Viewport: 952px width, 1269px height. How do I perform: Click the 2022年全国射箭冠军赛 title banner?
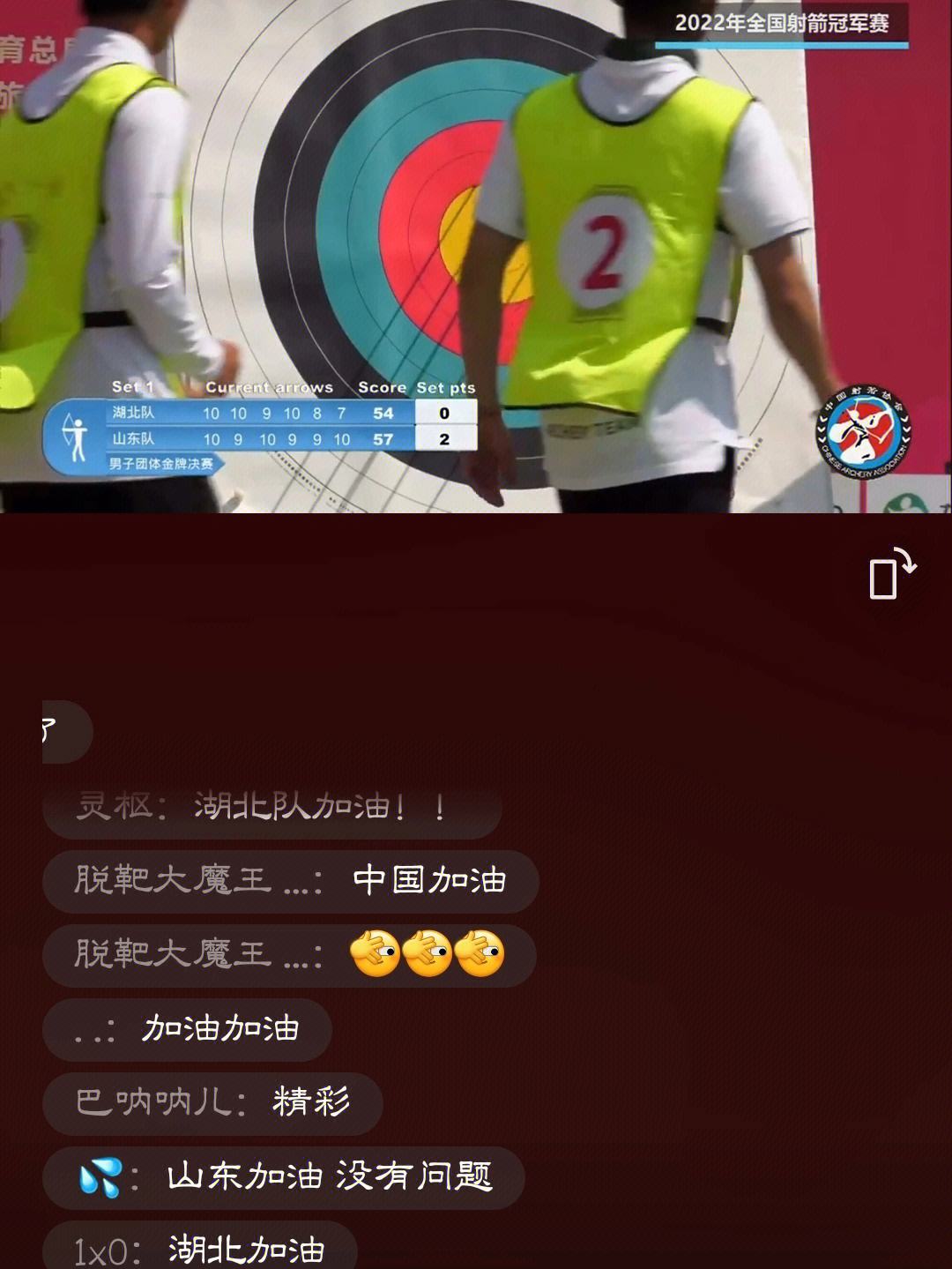point(781,25)
